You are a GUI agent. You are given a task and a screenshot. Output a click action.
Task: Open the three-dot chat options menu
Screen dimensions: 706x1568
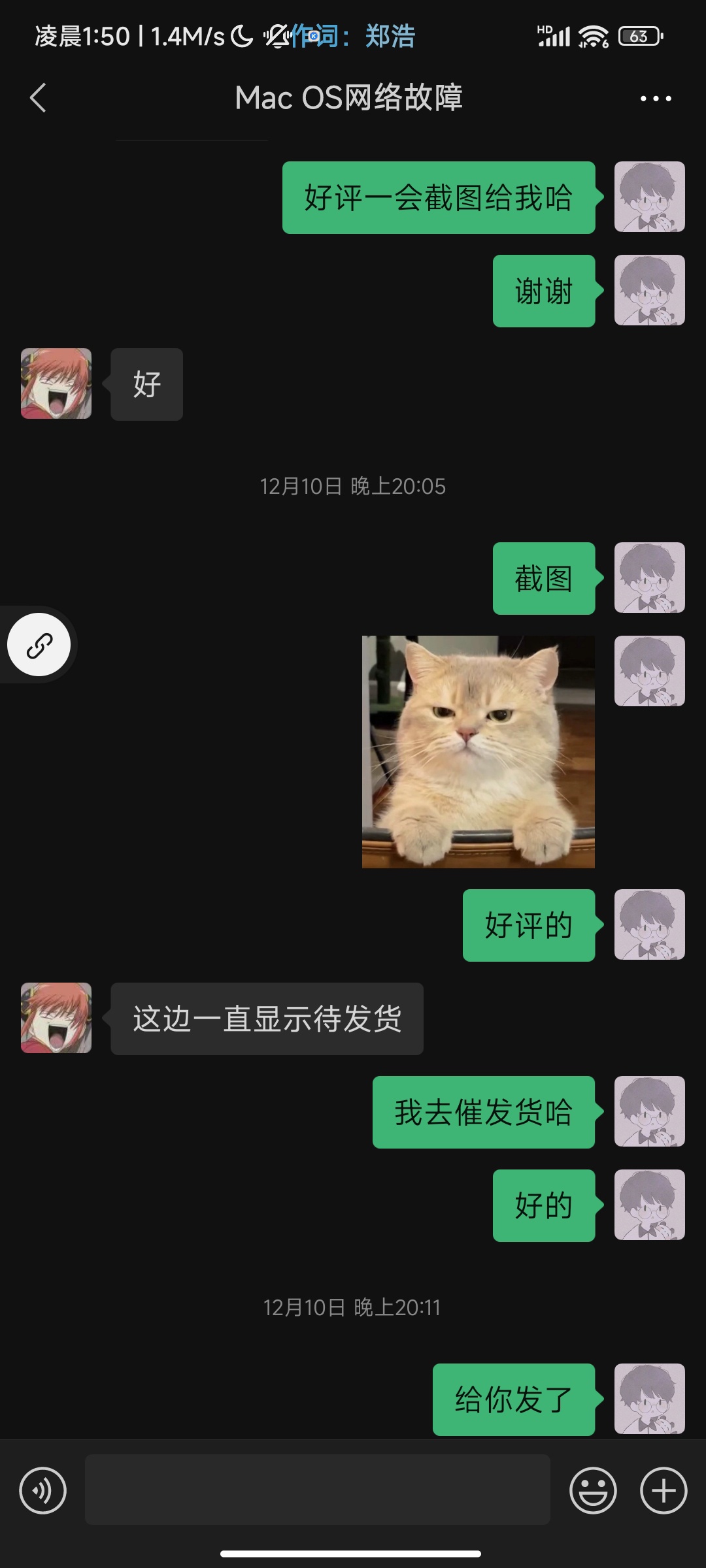tap(655, 99)
